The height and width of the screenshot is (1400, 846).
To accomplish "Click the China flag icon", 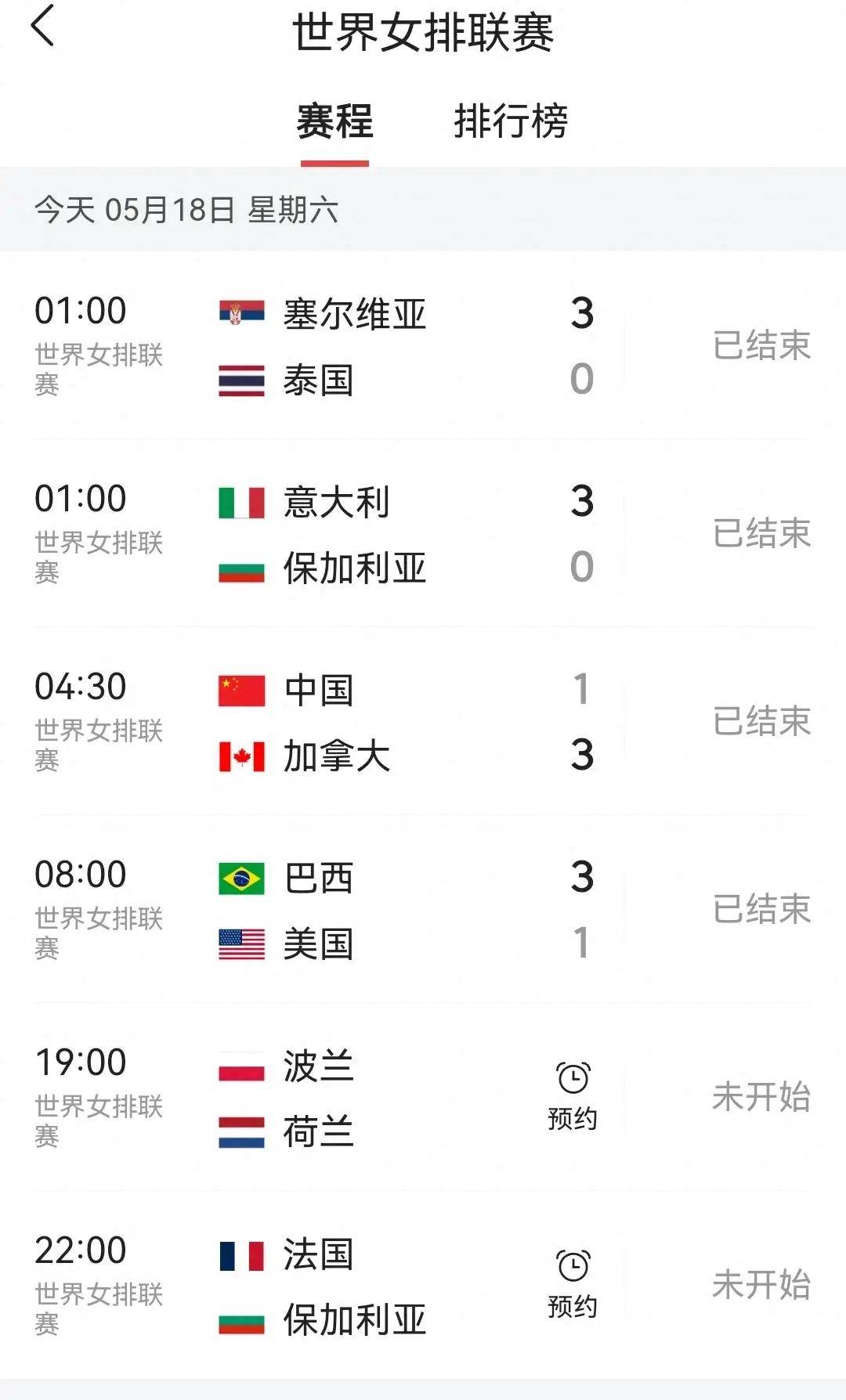I will [240, 690].
